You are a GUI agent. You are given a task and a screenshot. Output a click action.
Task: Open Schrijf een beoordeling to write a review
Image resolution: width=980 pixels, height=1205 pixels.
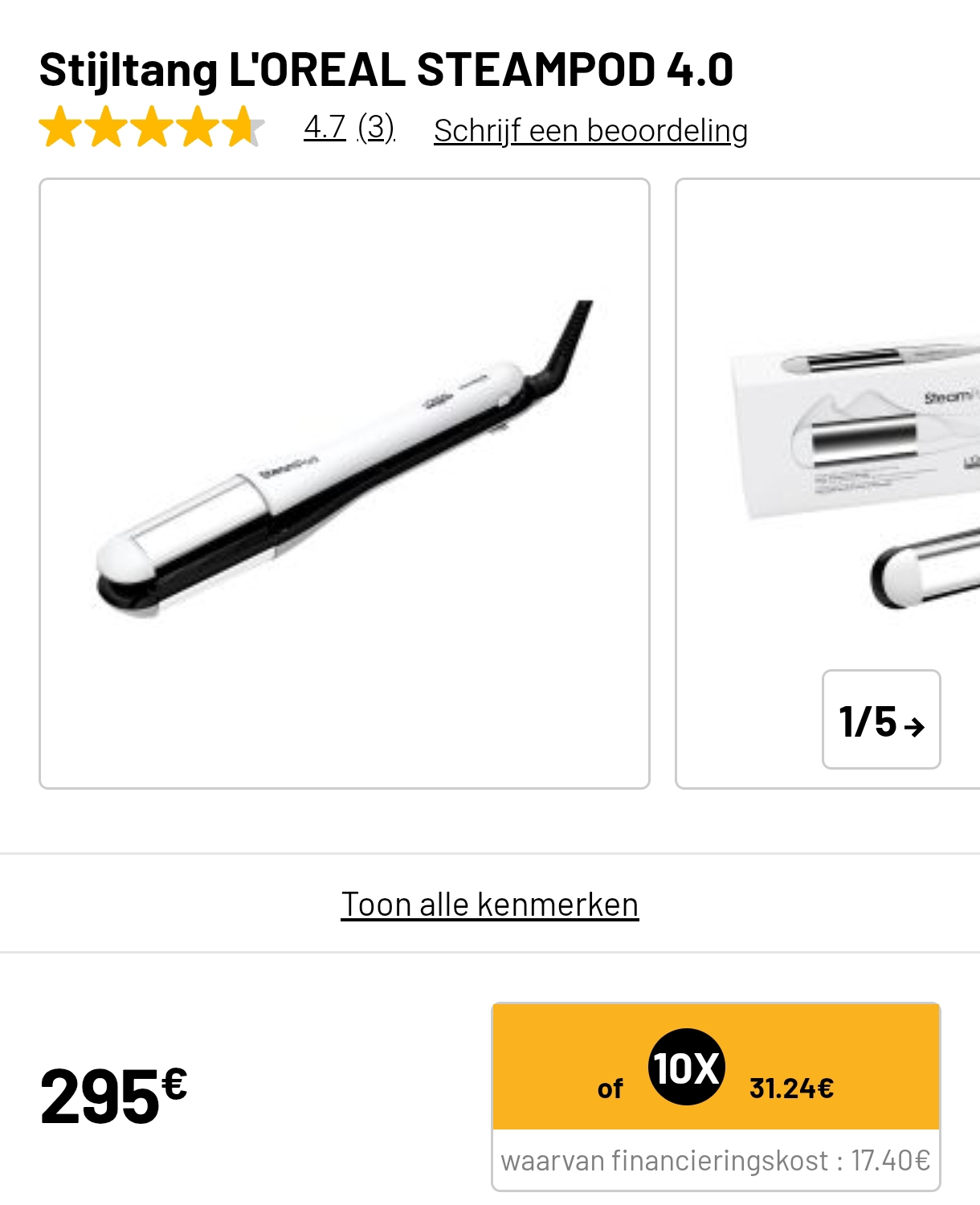coord(590,130)
